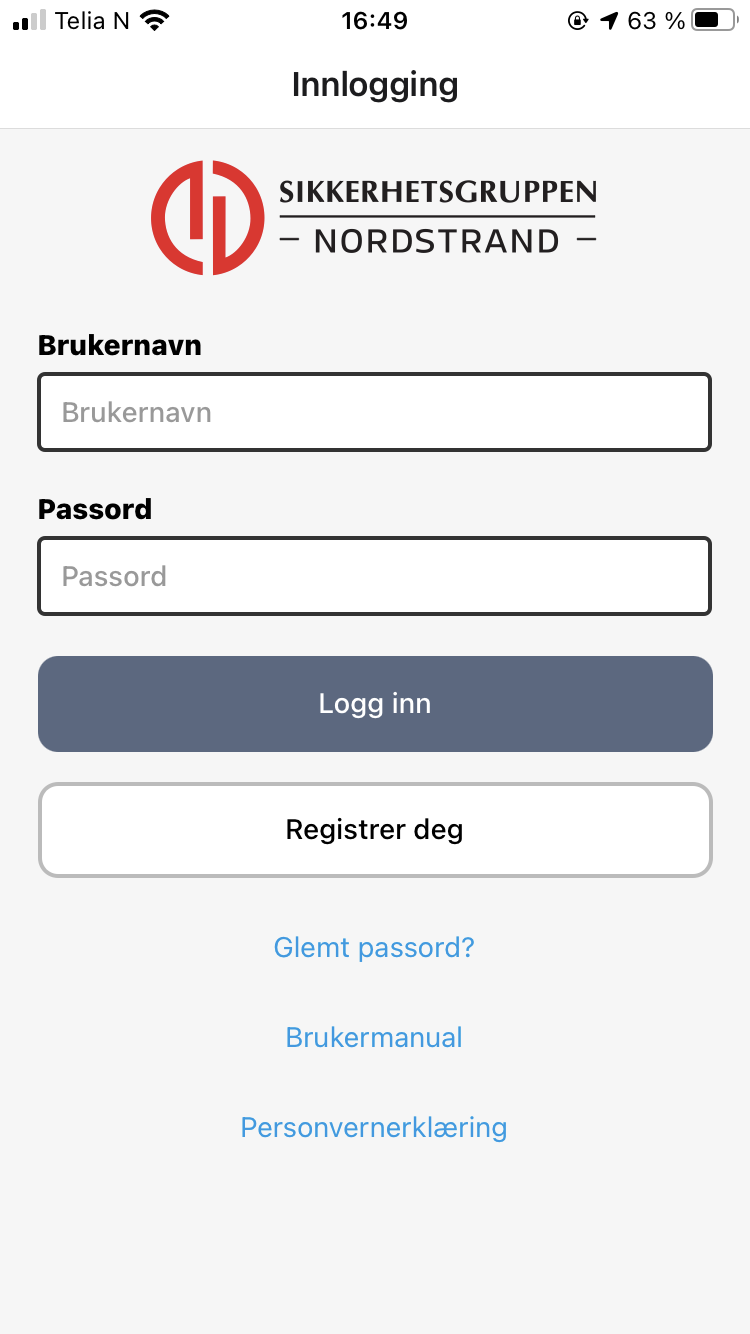Tap the Logg inn button
Screen dimensions: 750x1334
click(x=374, y=703)
